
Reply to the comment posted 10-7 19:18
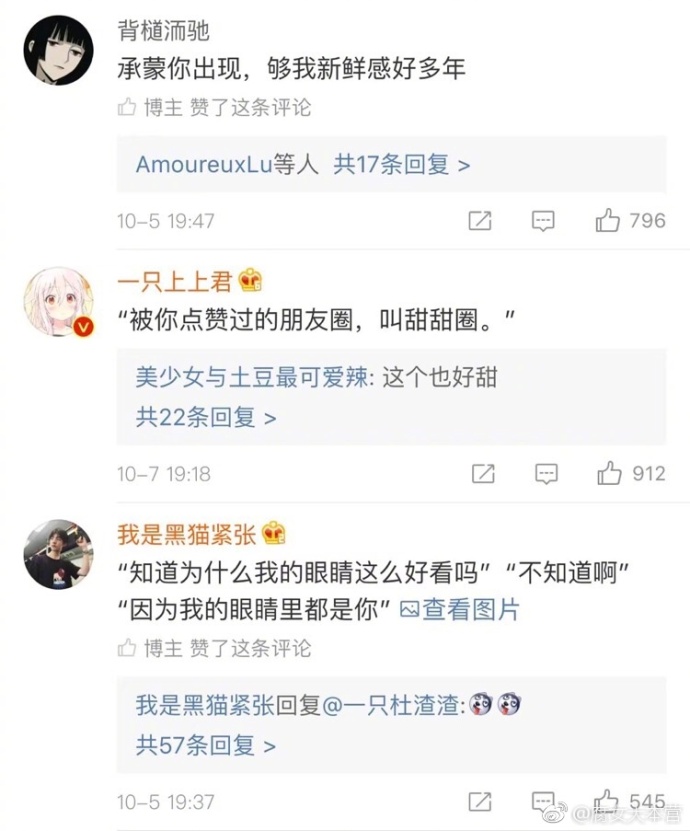click(x=546, y=473)
